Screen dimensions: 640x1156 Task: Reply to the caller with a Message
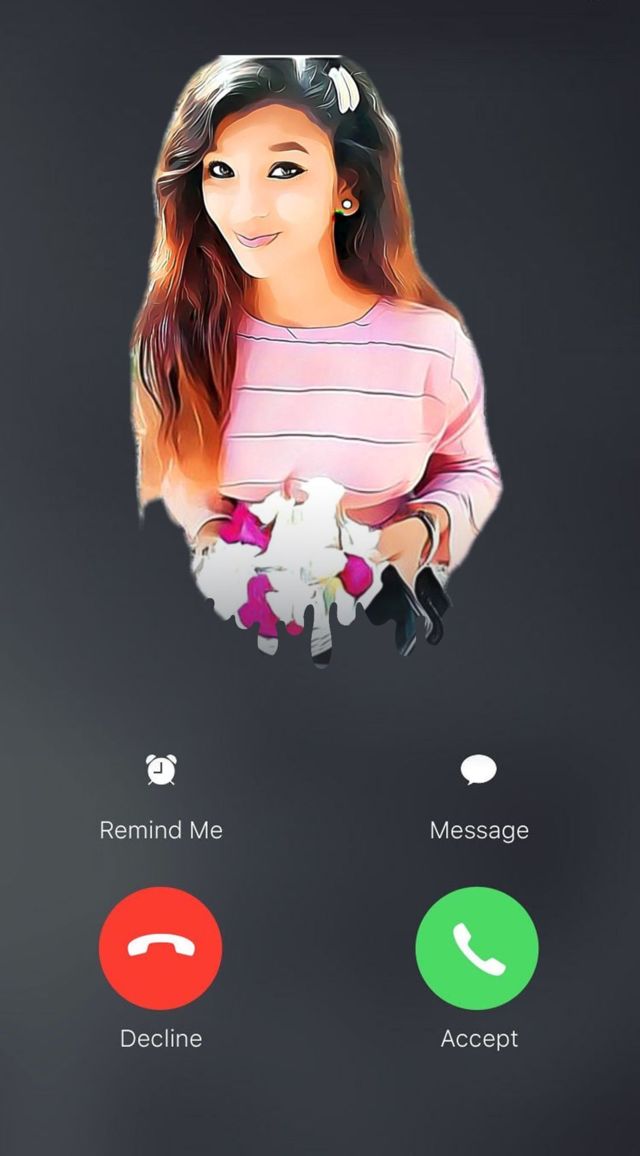(478, 771)
